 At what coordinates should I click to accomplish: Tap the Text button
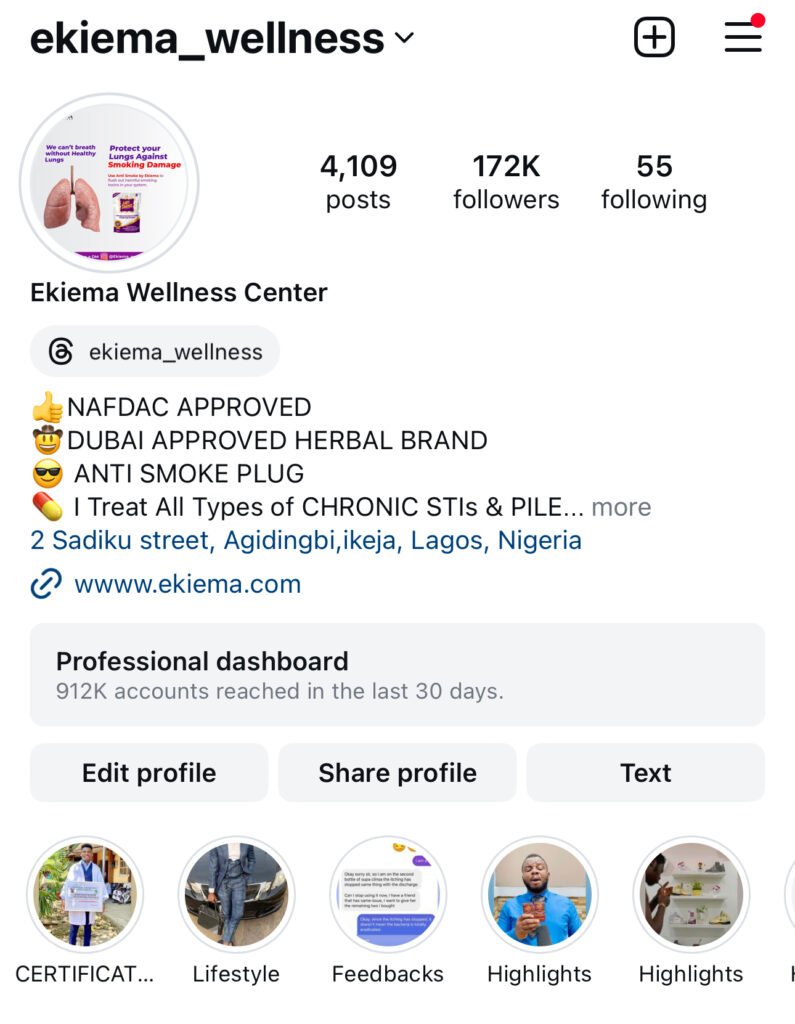tap(645, 773)
